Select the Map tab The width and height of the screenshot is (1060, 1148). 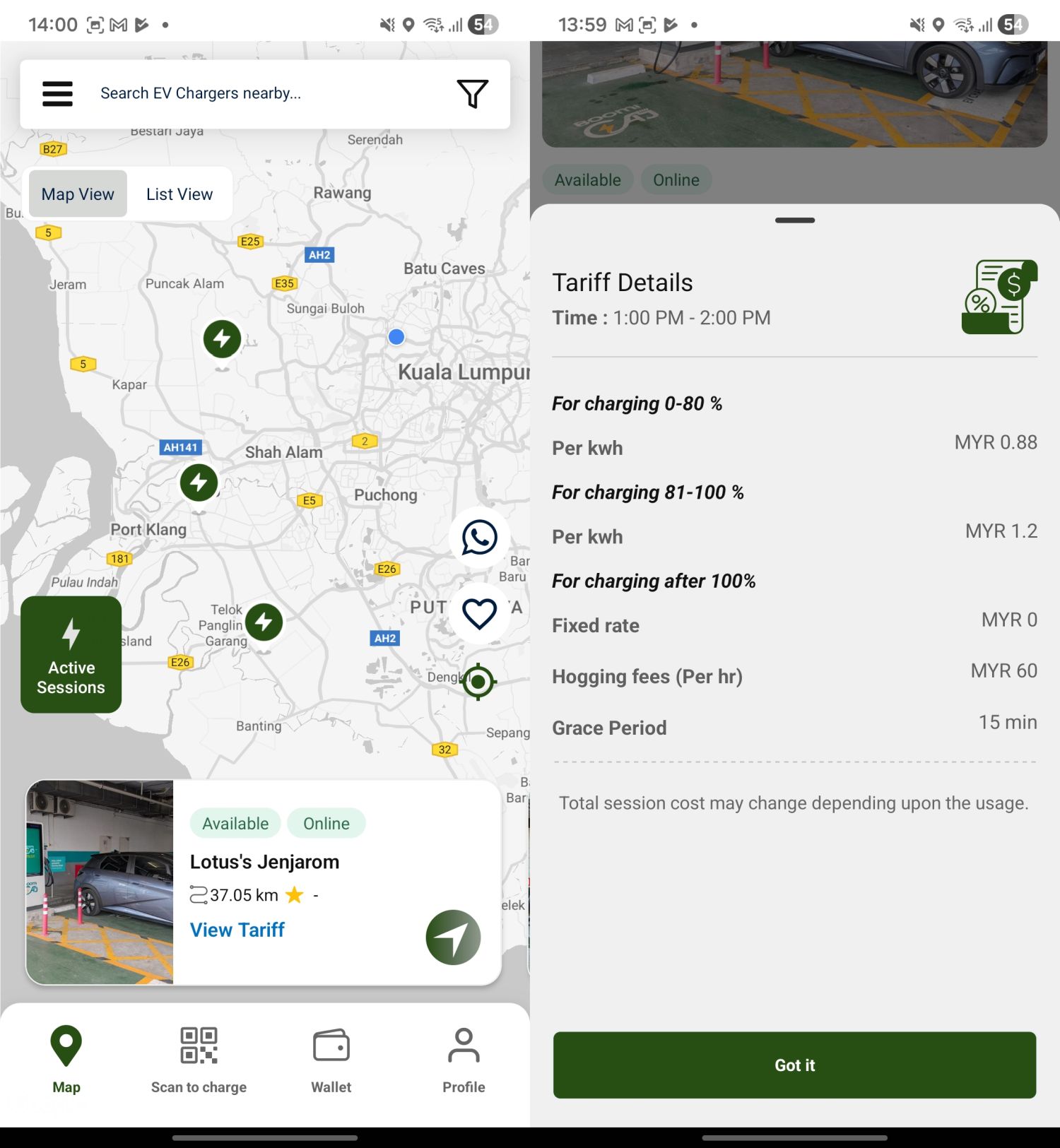(66, 1060)
